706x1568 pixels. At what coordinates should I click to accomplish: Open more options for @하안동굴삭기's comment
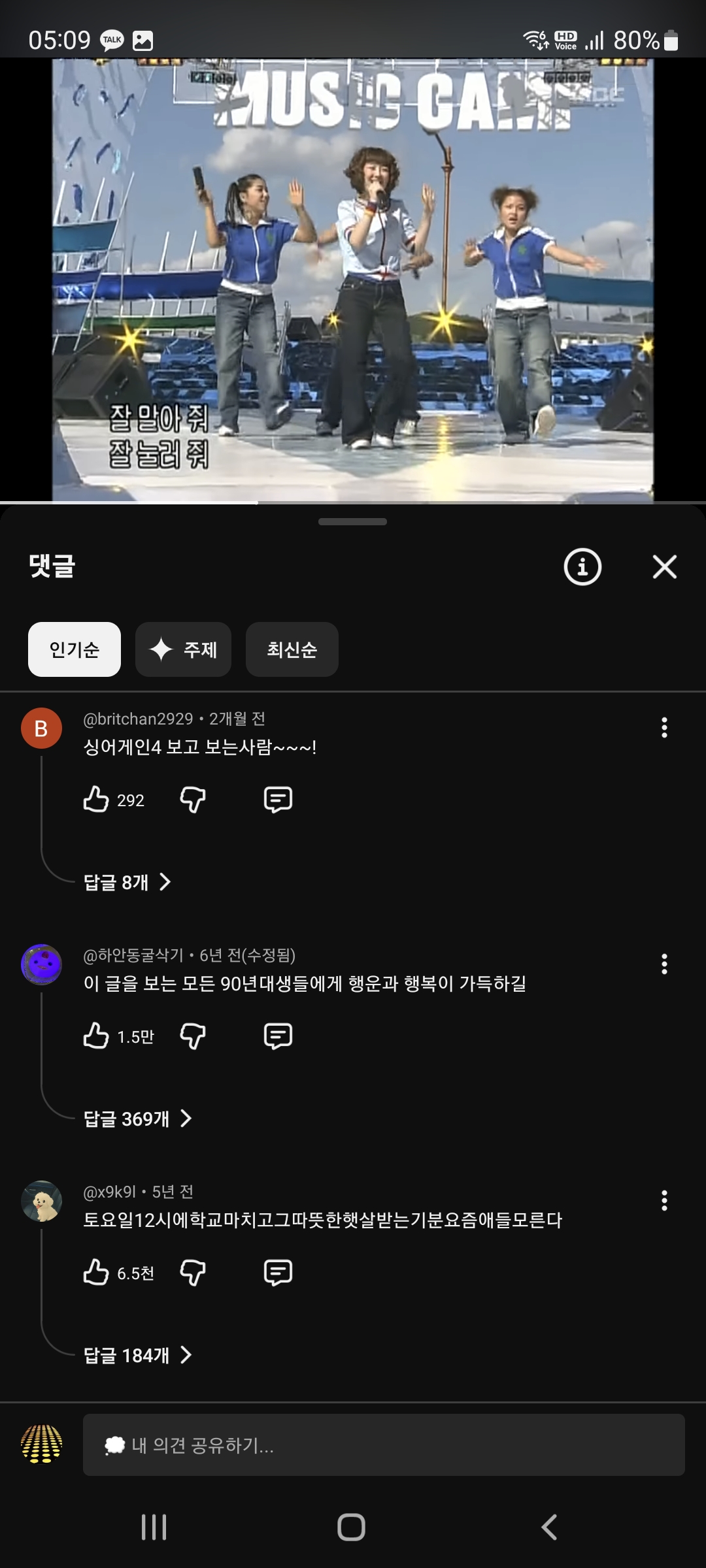pyautogui.click(x=664, y=964)
